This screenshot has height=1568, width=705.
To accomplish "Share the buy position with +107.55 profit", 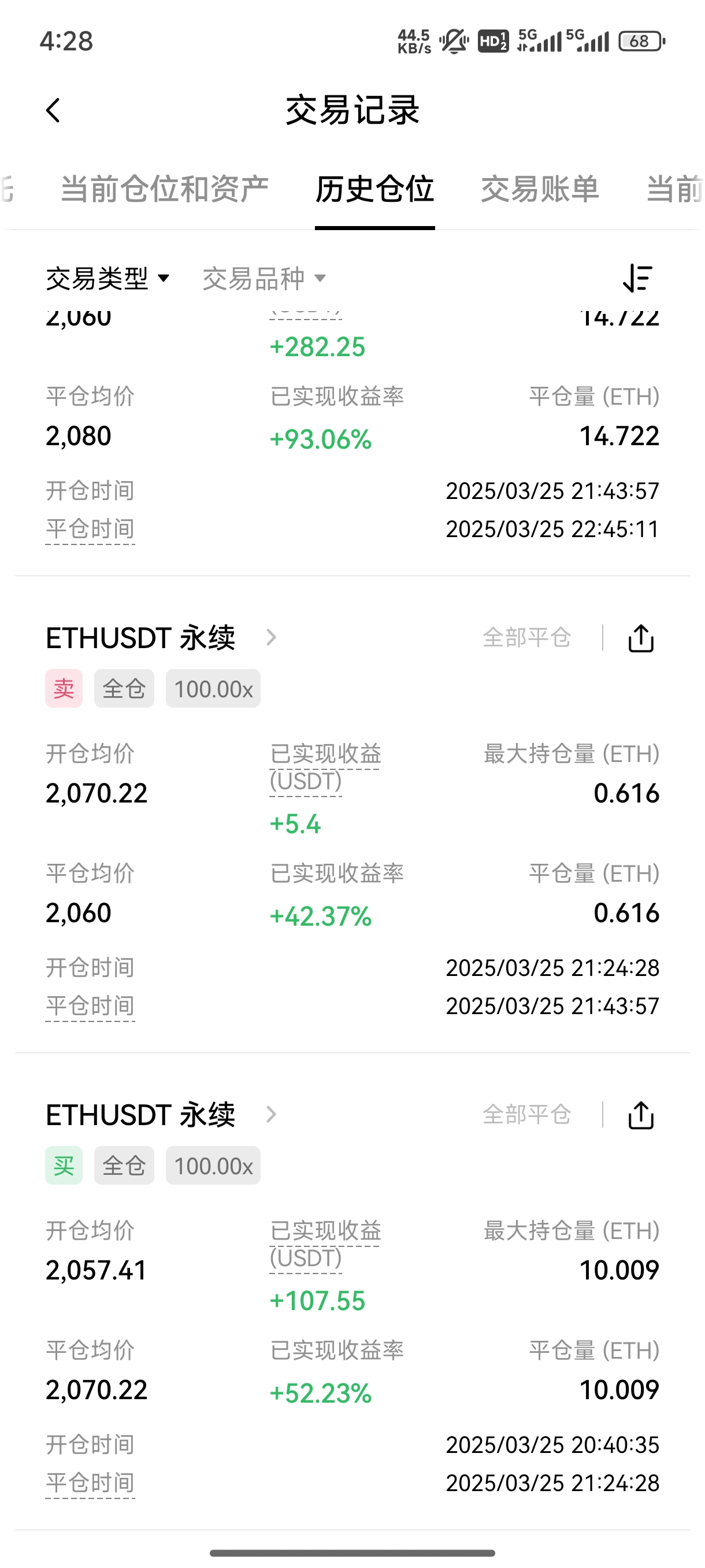I will coord(640,1115).
